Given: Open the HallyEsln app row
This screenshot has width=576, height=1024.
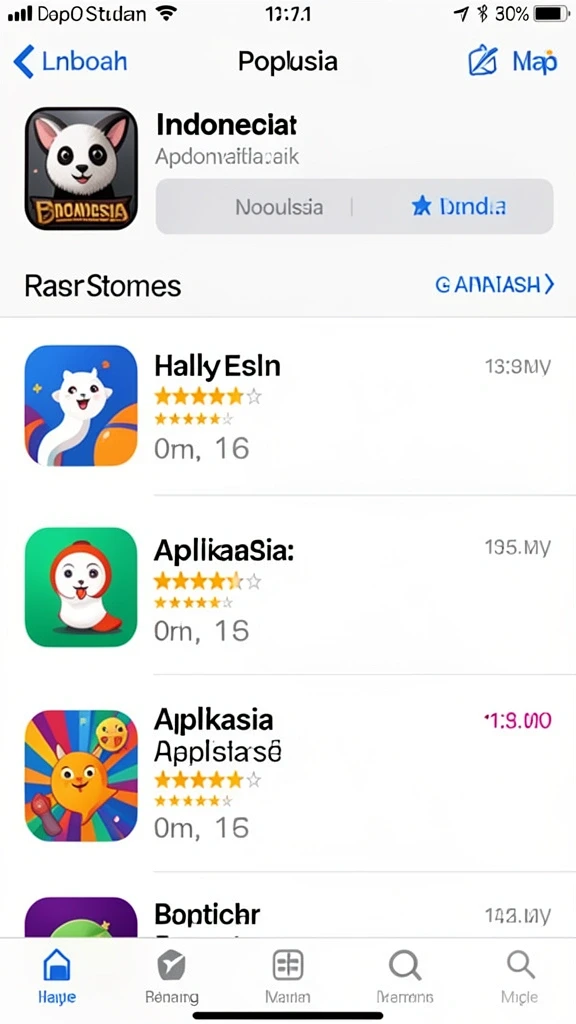Looking at the screenshot, I should 288,406.
